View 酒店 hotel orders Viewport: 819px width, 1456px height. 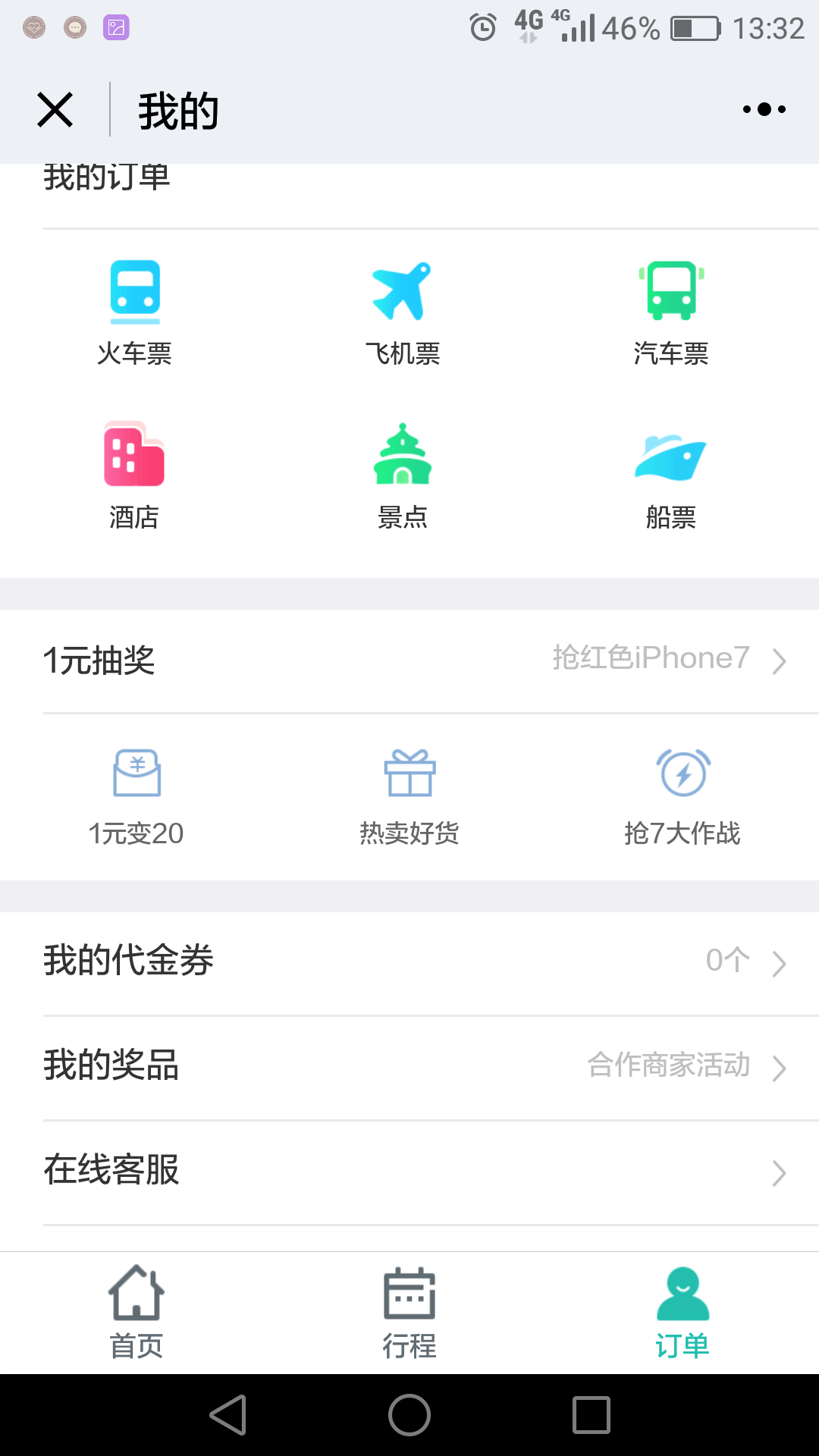point(134,475)
